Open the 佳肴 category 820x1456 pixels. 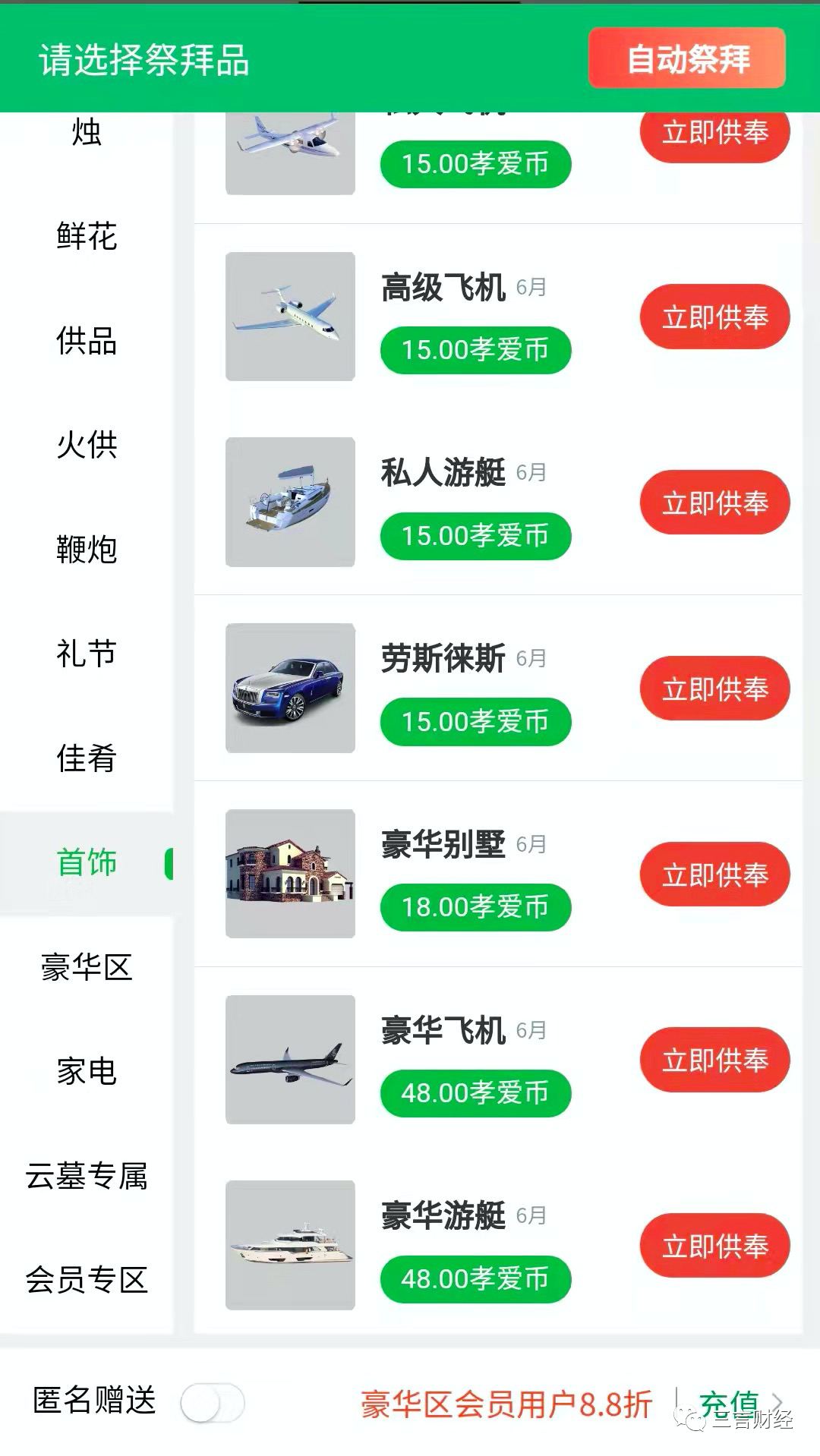tap(87, 758)
